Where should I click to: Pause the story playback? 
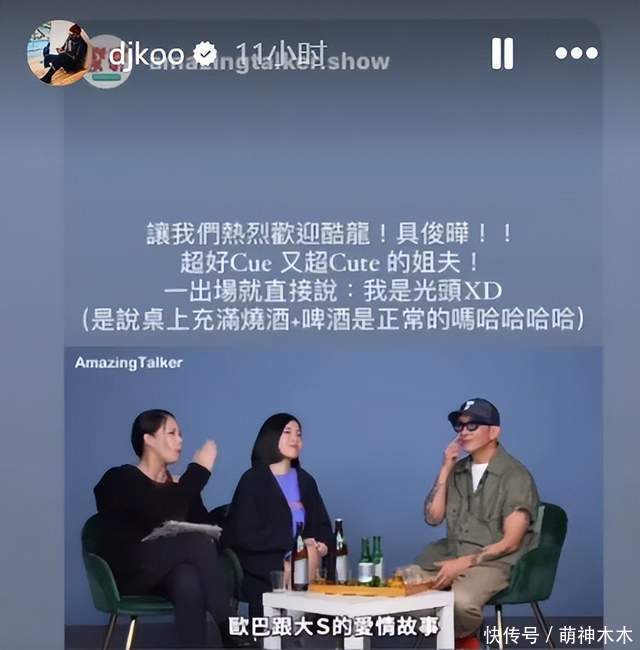point(502,53)
